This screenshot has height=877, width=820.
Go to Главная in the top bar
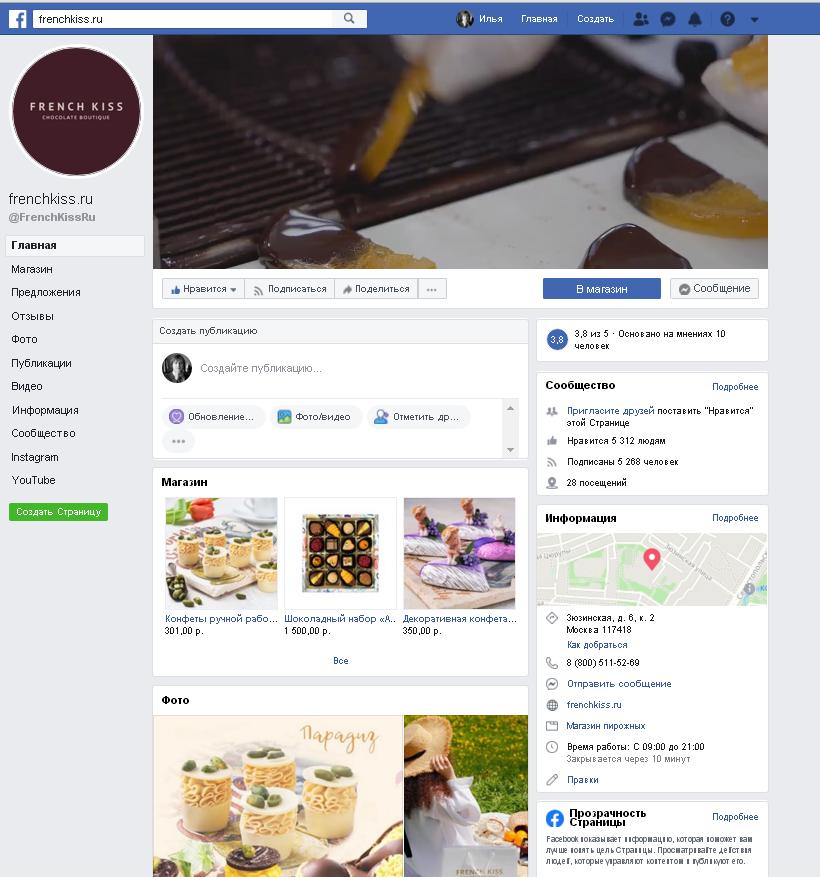coord(538,19)
